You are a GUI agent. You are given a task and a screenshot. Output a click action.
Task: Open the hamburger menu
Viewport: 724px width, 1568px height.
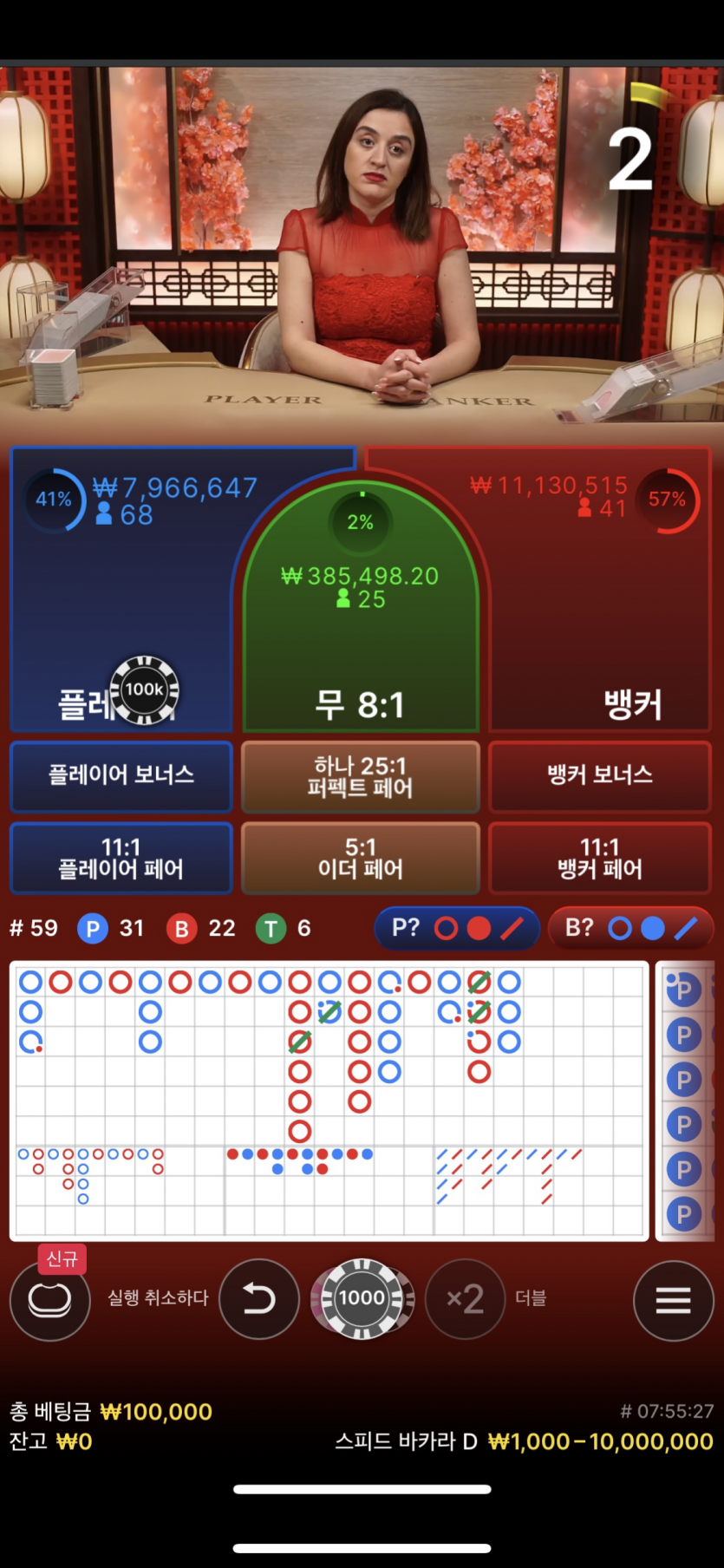pos(673,1299)
